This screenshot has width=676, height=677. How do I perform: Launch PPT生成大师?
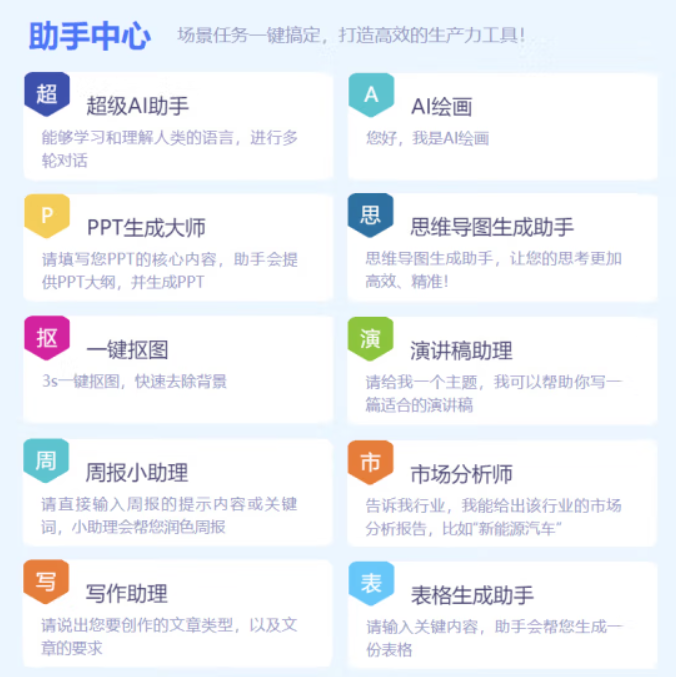(x=178, y=248)
